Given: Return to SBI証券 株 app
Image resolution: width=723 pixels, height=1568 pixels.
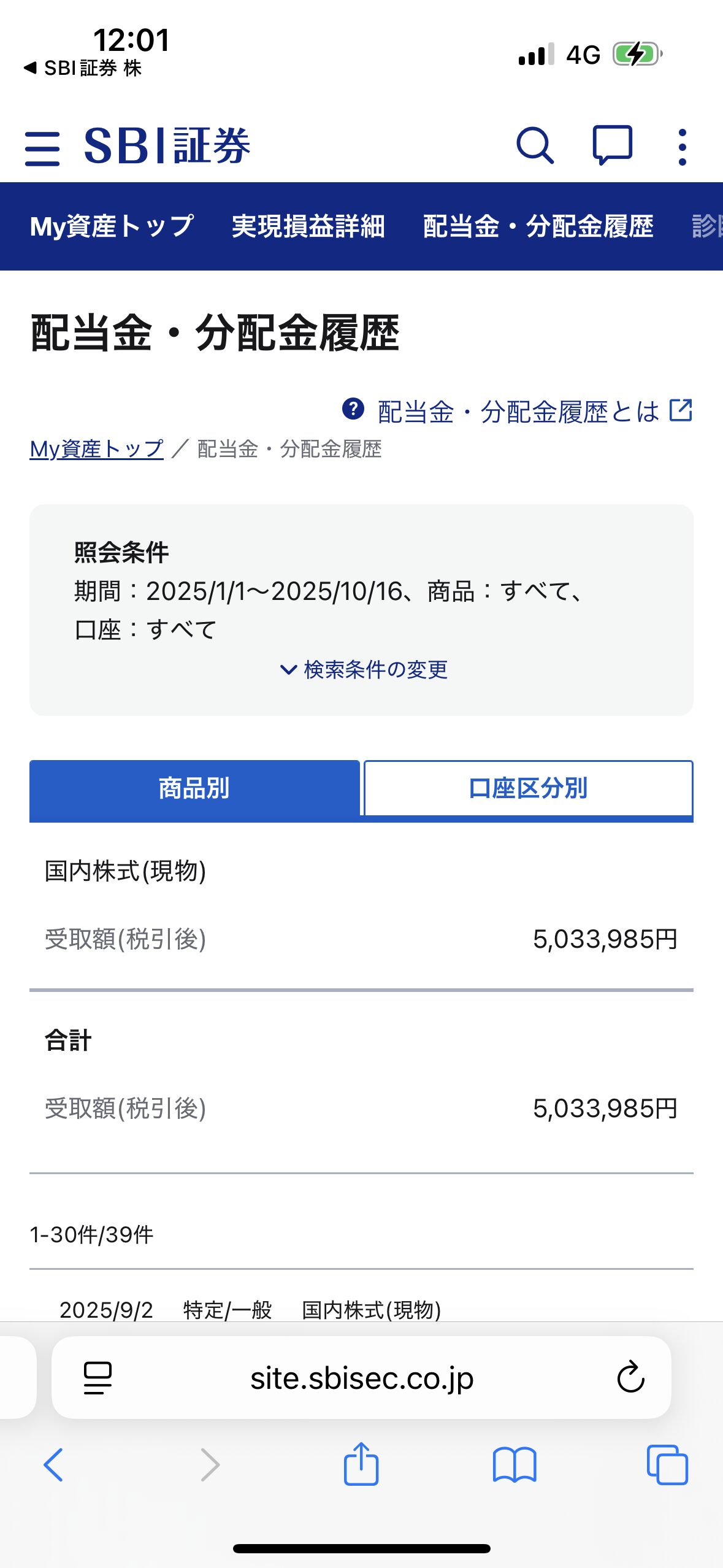Looking at the screenshot, I should (x=83, y=68).
